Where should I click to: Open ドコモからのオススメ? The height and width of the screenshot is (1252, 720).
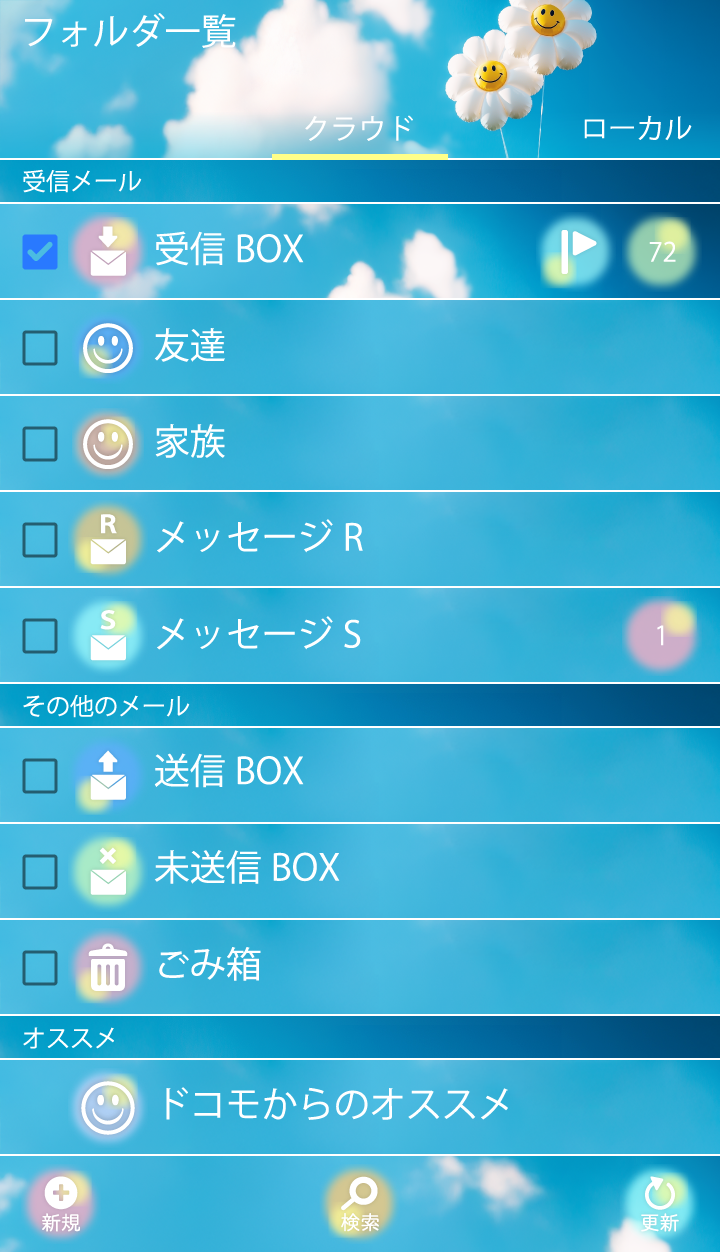(332, 1105)
